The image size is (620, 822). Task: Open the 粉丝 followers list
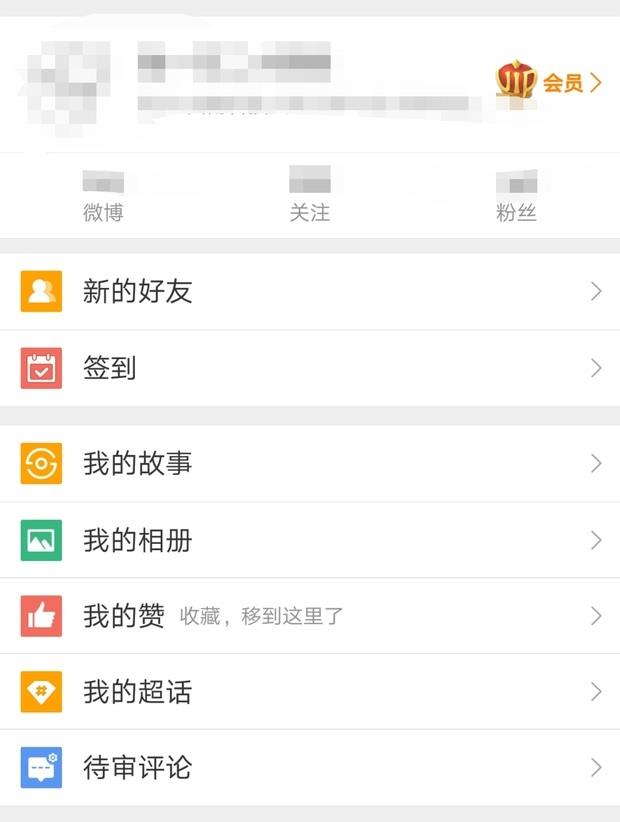pyautogui.click(x=516, y=198)
